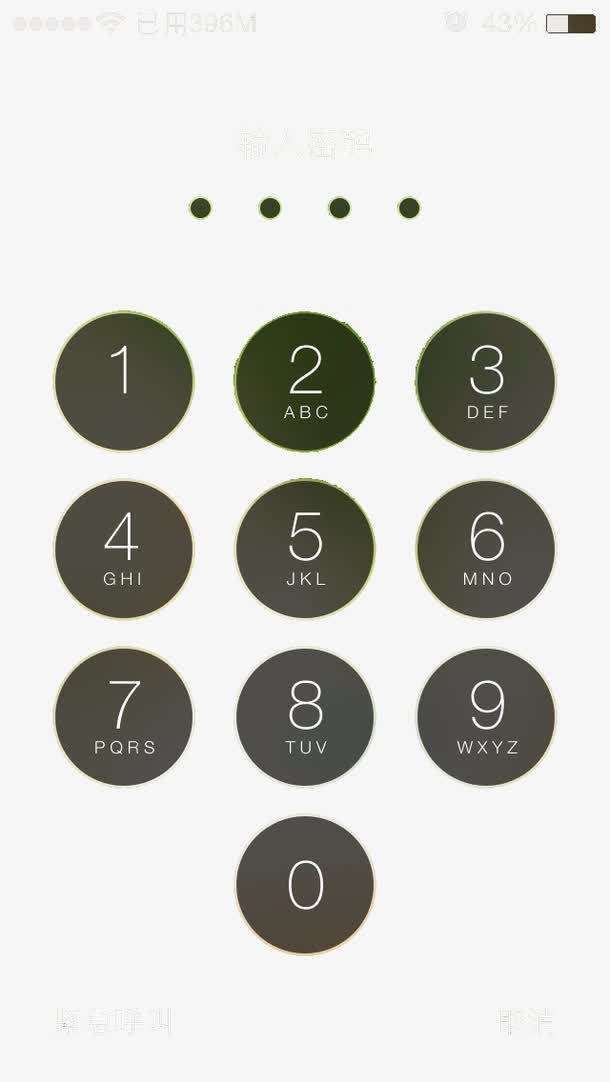
Task: Enter digit 0 on the keypad
Action: (305, 885)
